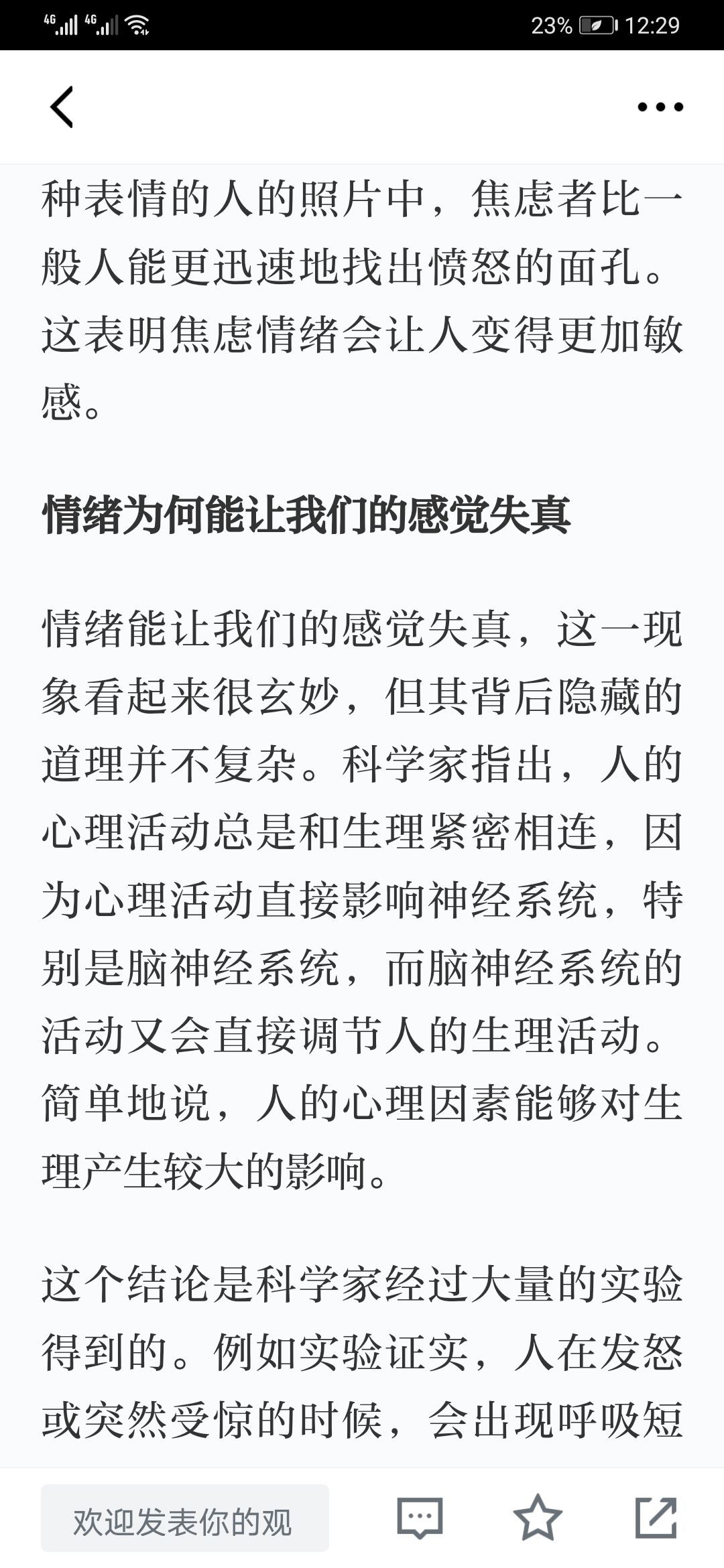The width and height of the screenshot is (724, 1568).
Task: Favorite this article with the star icon
Action: point(538,1517)
